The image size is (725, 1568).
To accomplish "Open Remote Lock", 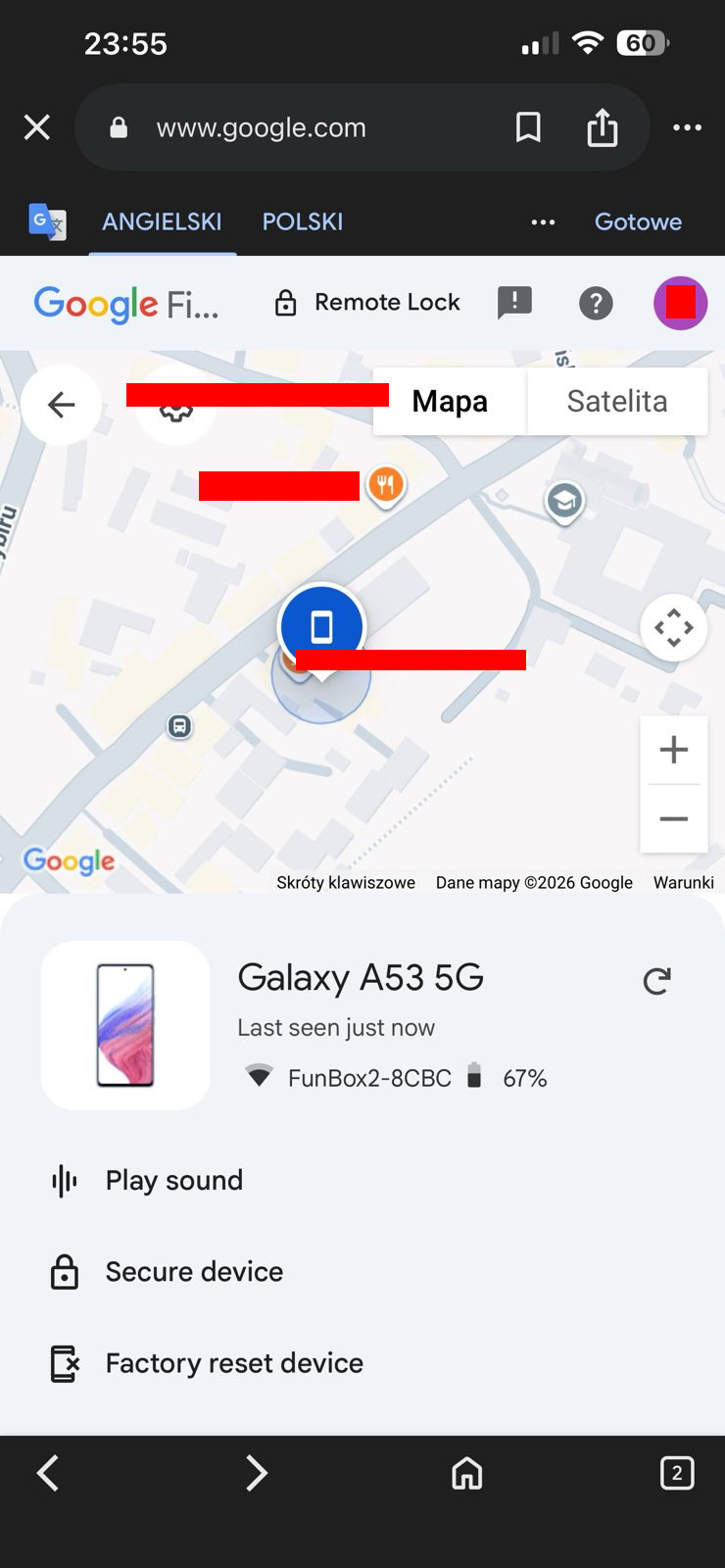I will tap(367, 303).
